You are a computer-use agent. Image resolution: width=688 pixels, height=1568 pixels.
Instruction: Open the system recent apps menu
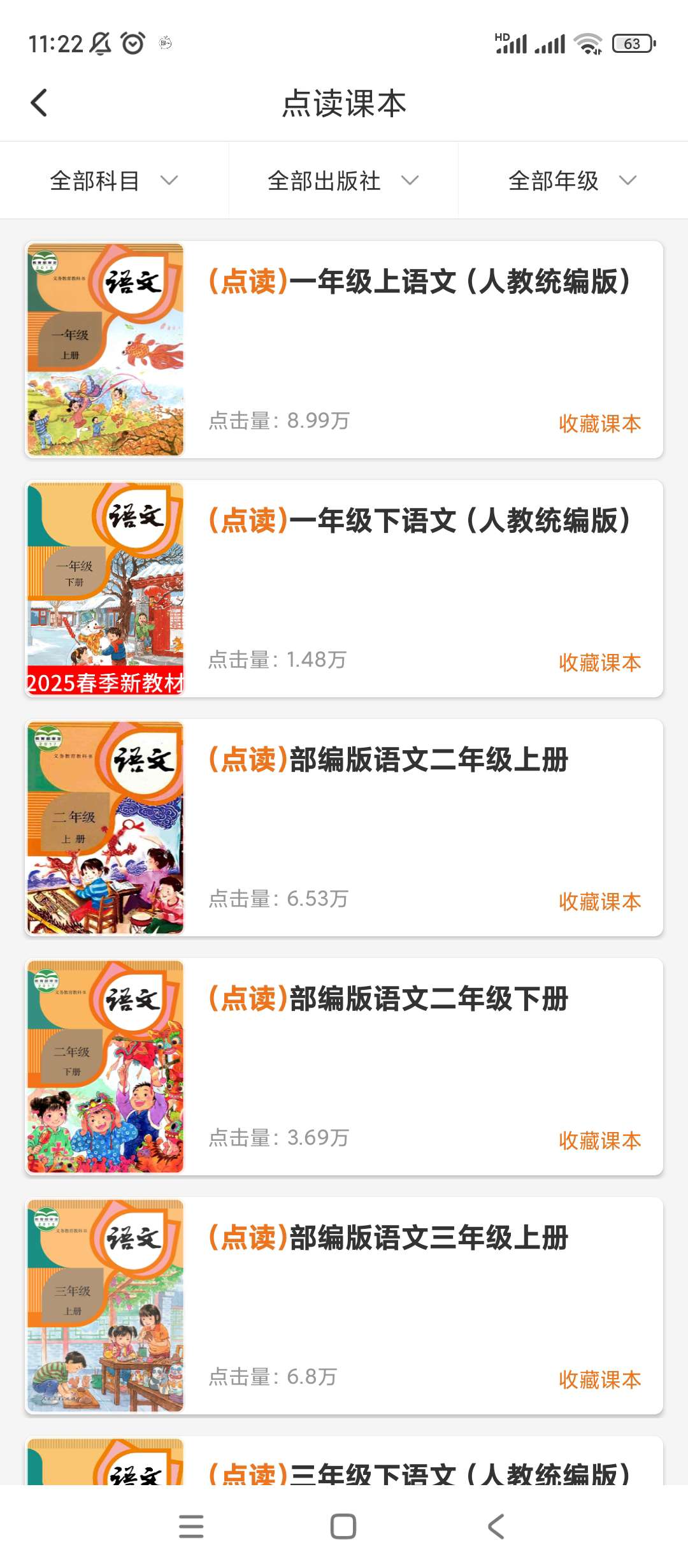[191, 1527]
